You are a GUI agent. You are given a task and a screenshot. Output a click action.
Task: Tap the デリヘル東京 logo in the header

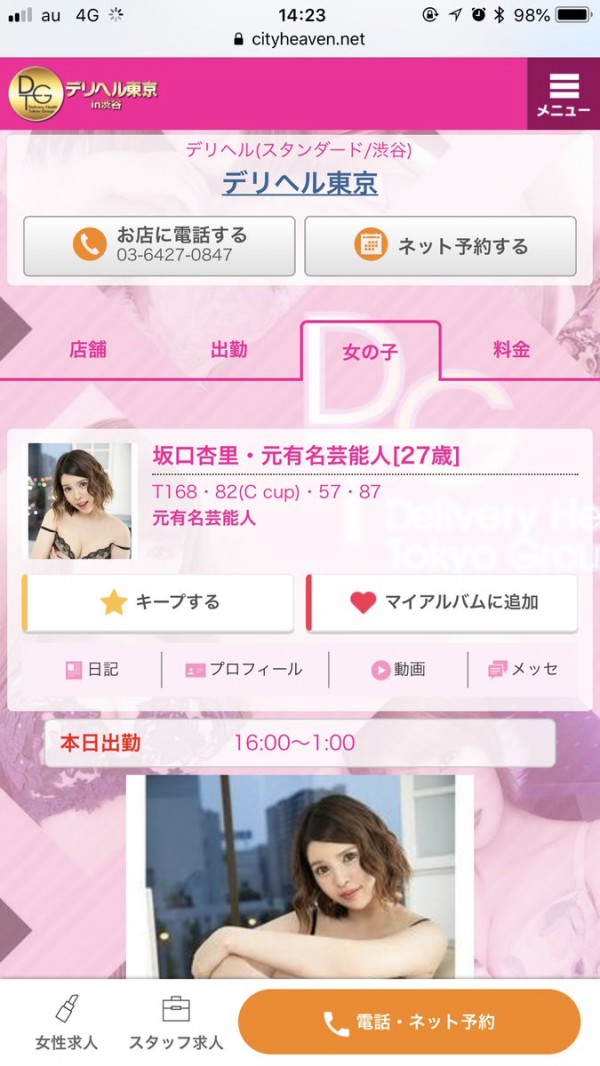click(85, 93)
